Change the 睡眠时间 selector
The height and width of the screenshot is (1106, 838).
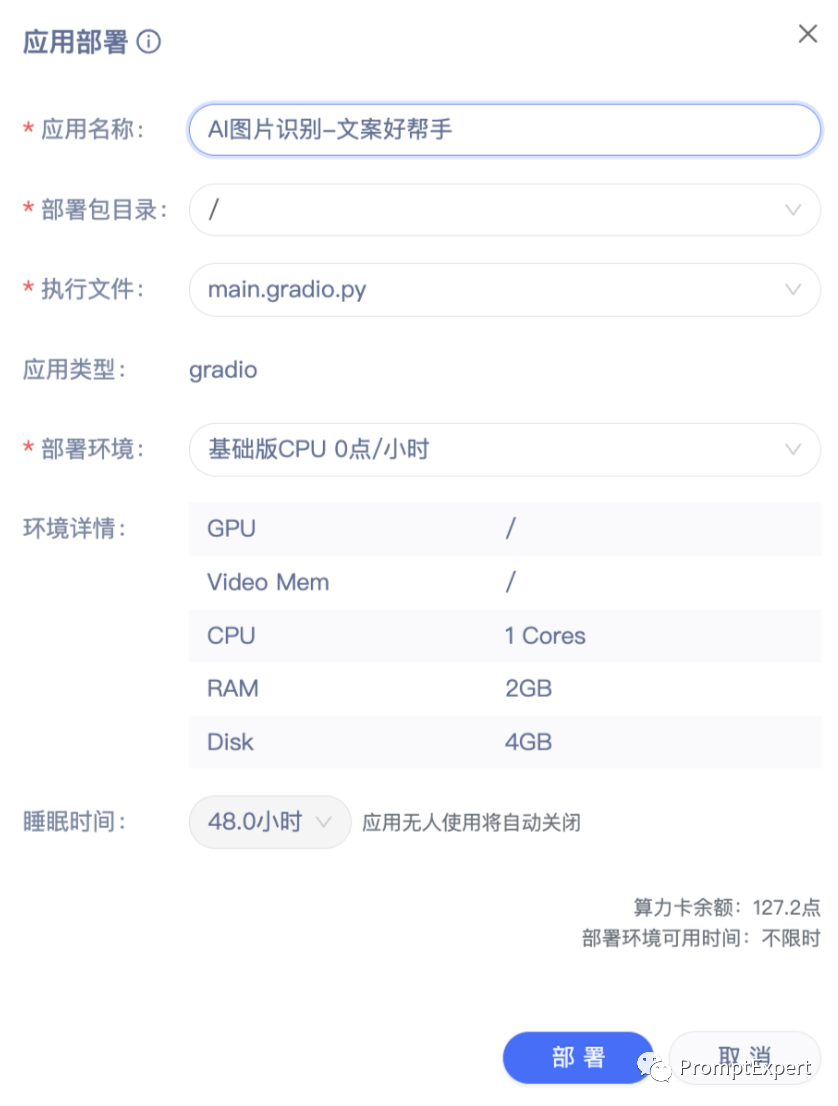270,822
